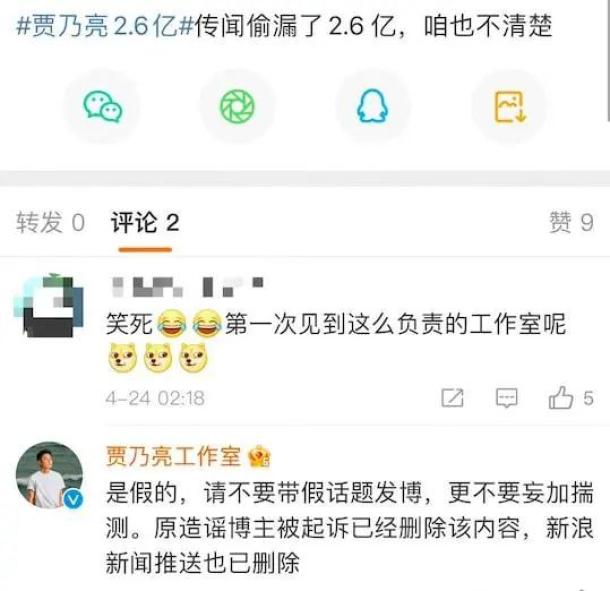
Task: Tap 贾乃亮工作室's verified avatar
Action: coord(49,475)
